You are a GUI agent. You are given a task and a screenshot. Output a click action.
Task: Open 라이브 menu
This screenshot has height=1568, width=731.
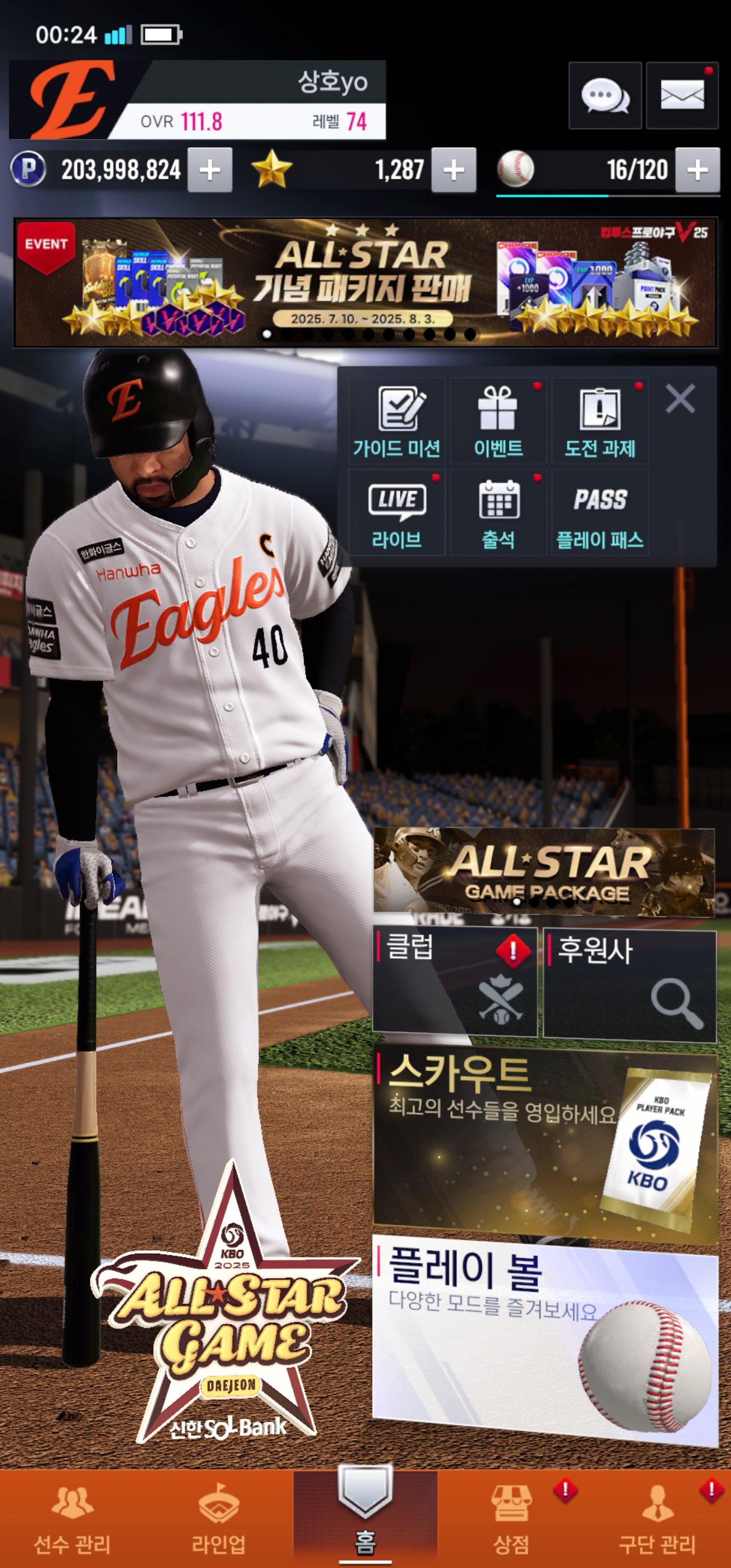click(397, 512)
